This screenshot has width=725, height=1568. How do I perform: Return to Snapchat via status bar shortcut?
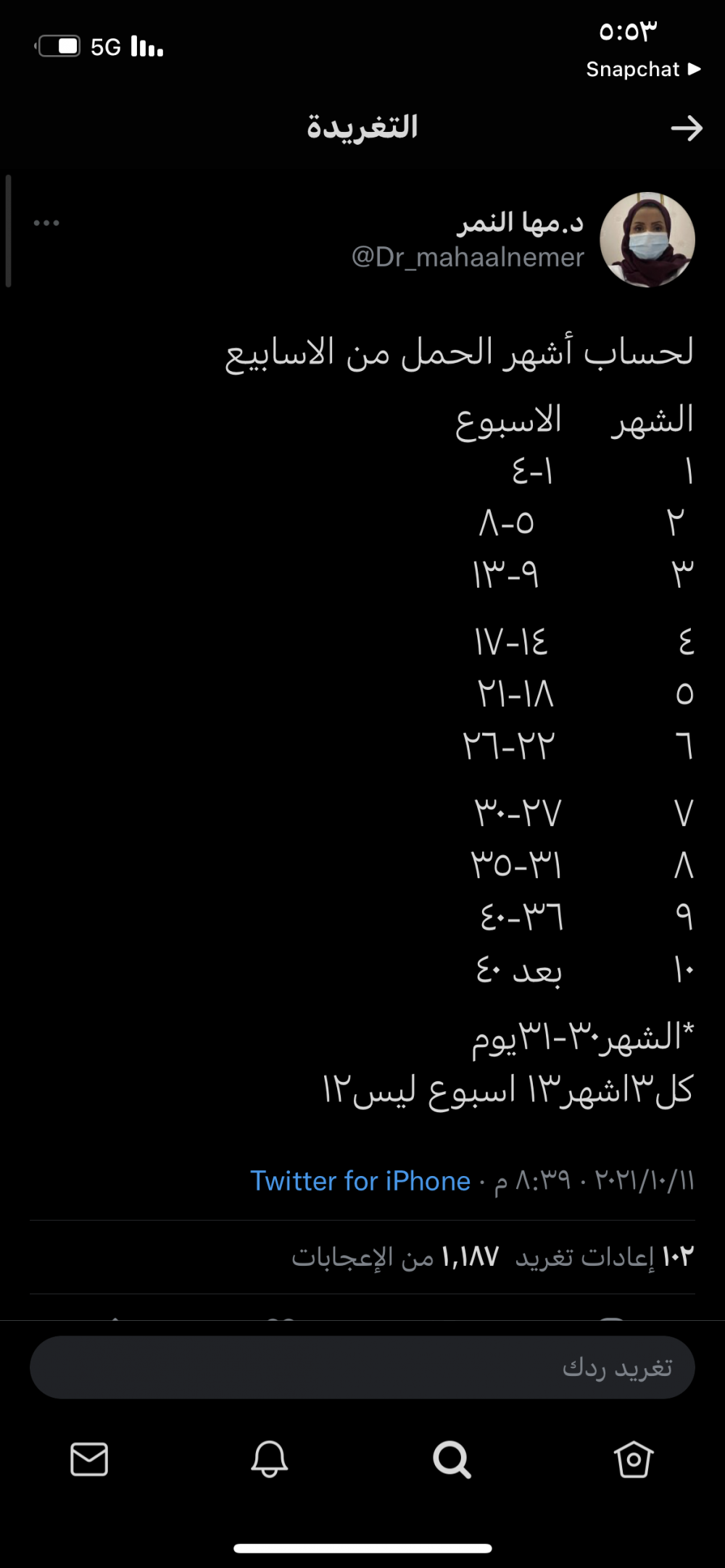[x=642, y=70]
